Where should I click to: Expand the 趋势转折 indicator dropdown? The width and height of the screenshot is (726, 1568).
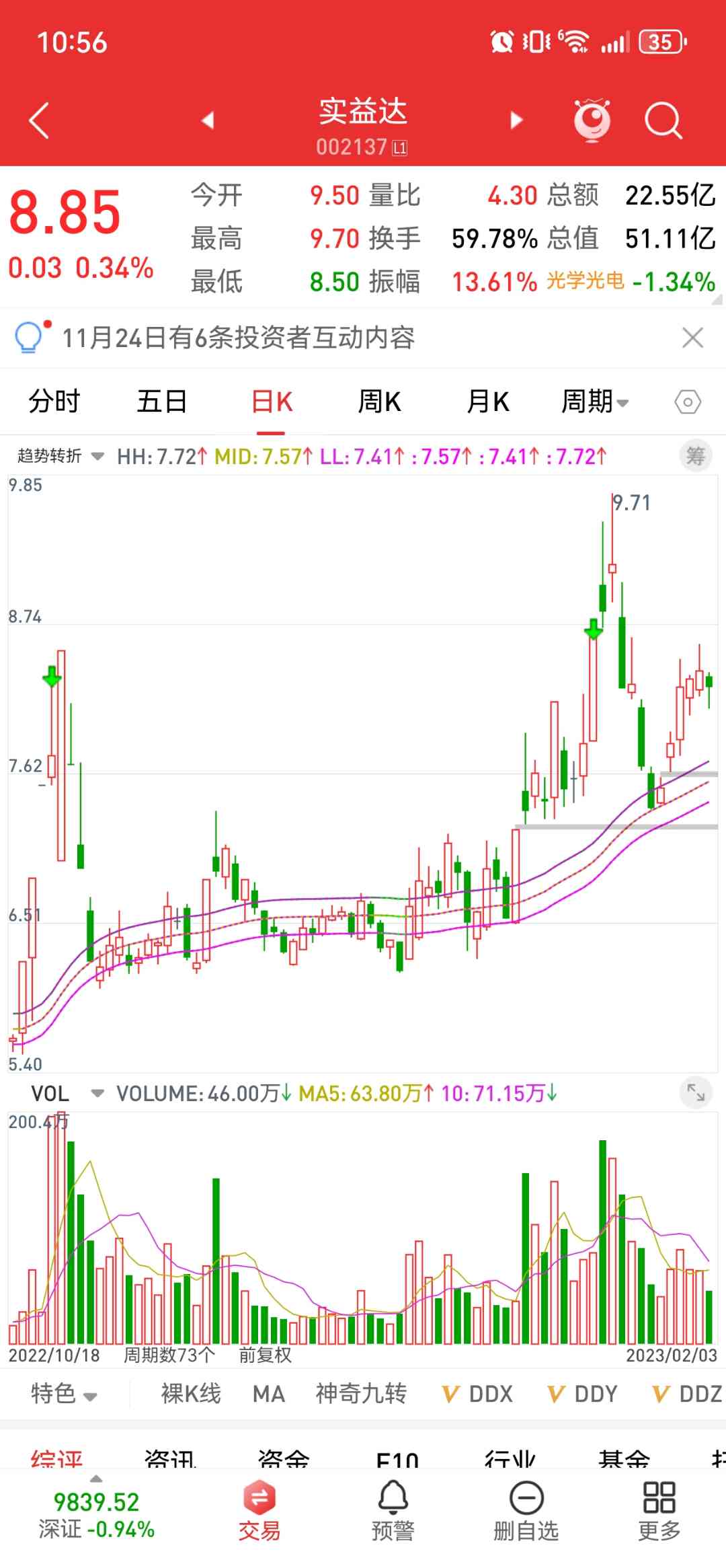click(x=61, y=456)
